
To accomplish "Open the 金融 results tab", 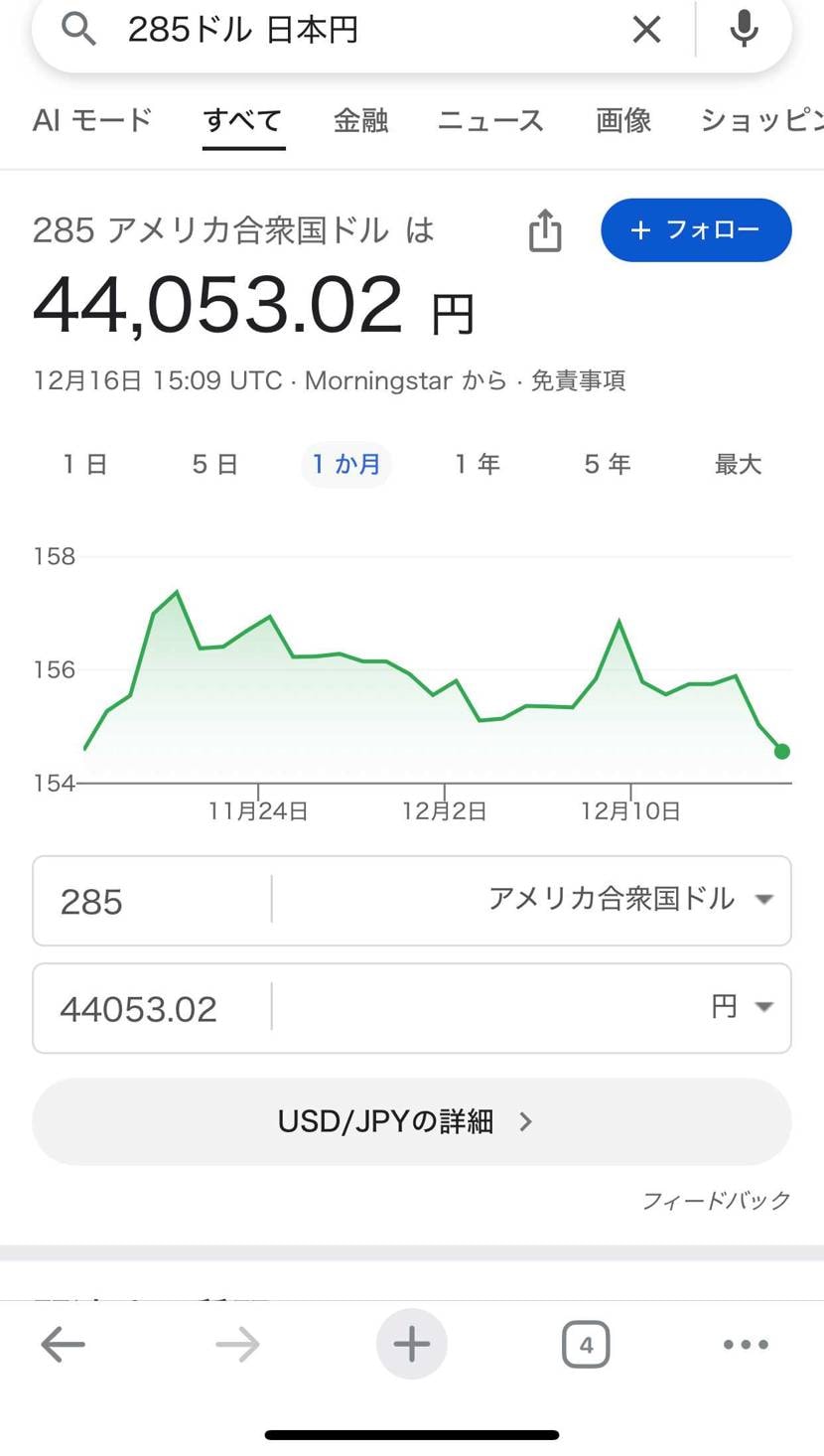I will (x=360, y=120).
